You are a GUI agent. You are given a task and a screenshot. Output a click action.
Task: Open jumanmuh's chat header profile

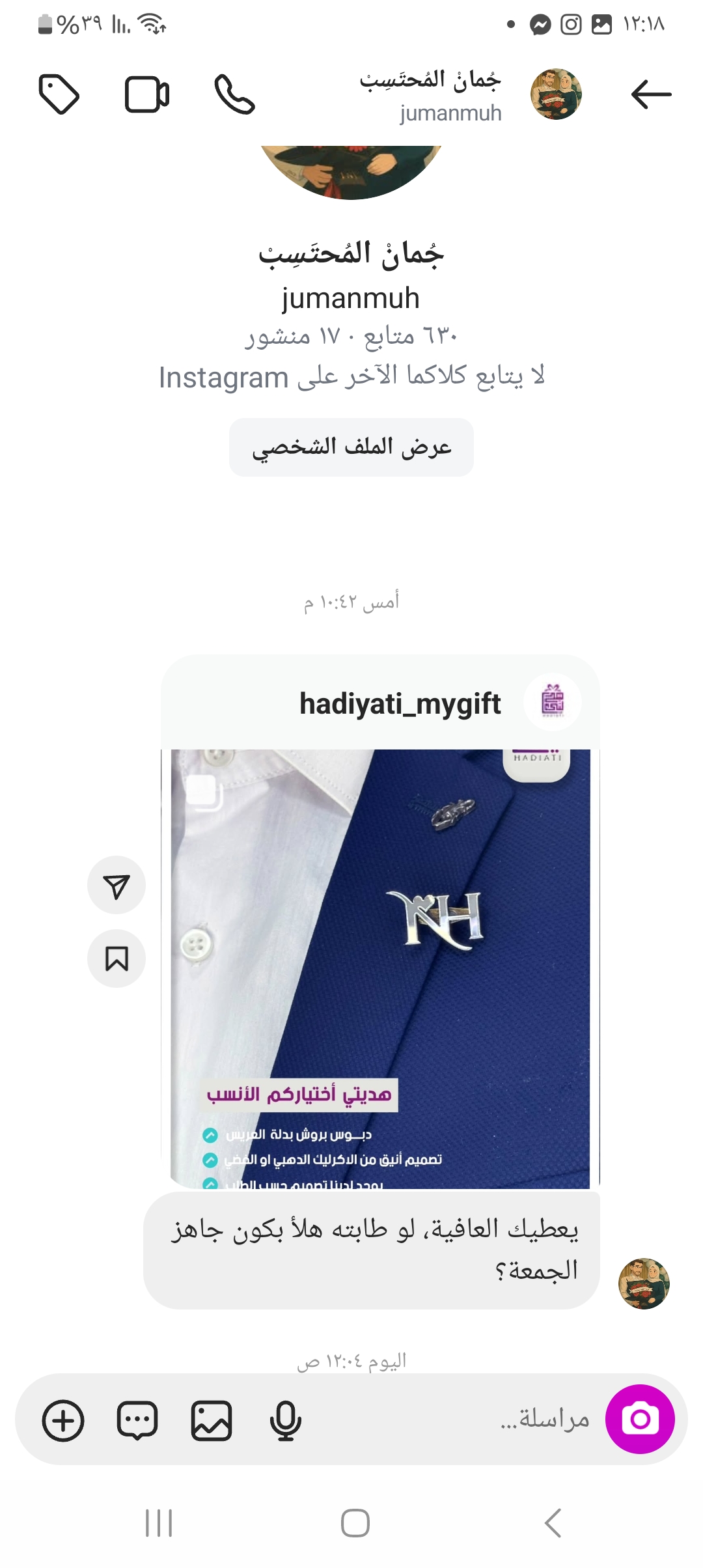[456, 95]
